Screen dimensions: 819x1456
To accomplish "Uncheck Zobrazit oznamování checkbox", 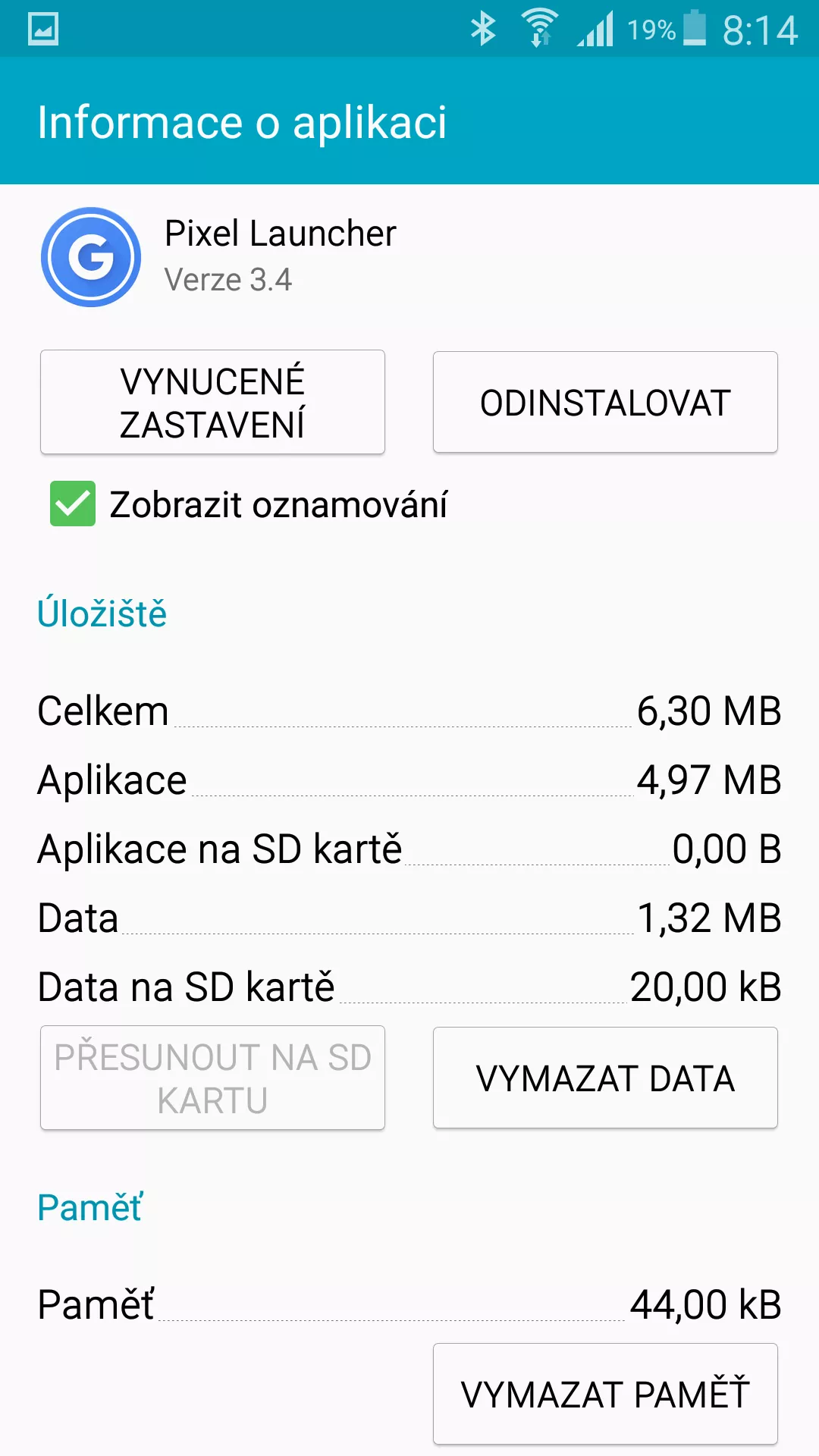I will click(x=73, y=504).
